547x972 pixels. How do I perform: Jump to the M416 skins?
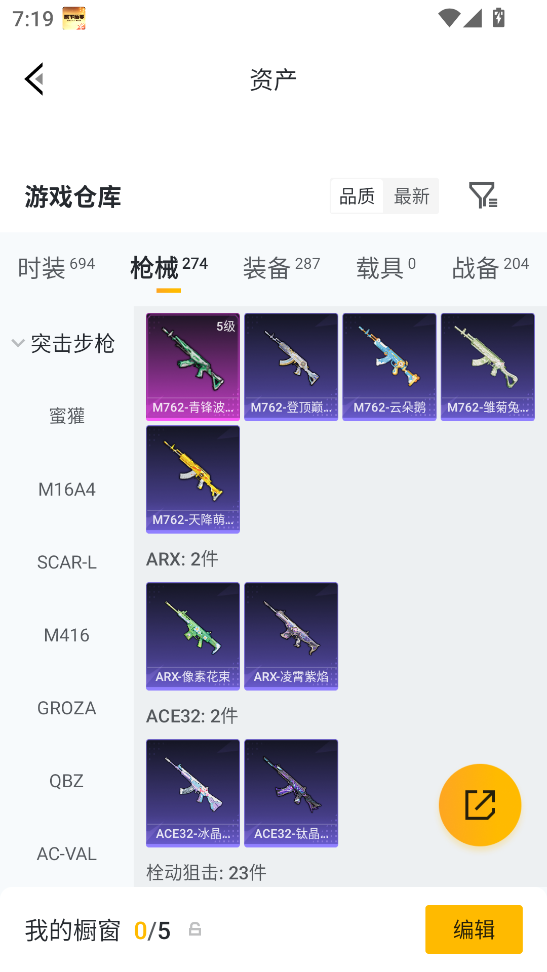pos(66,635)
